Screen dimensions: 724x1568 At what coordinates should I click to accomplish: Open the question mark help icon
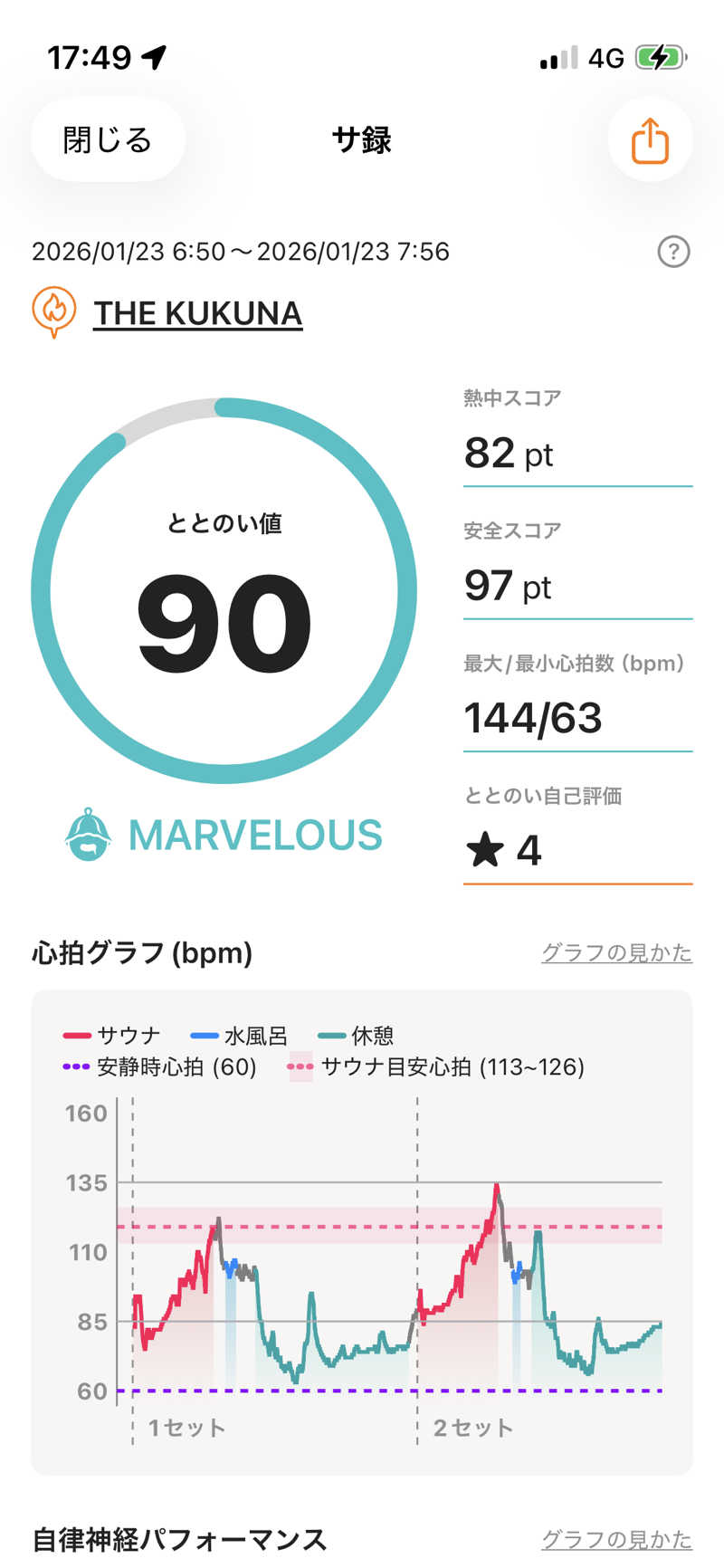(673, 252)
